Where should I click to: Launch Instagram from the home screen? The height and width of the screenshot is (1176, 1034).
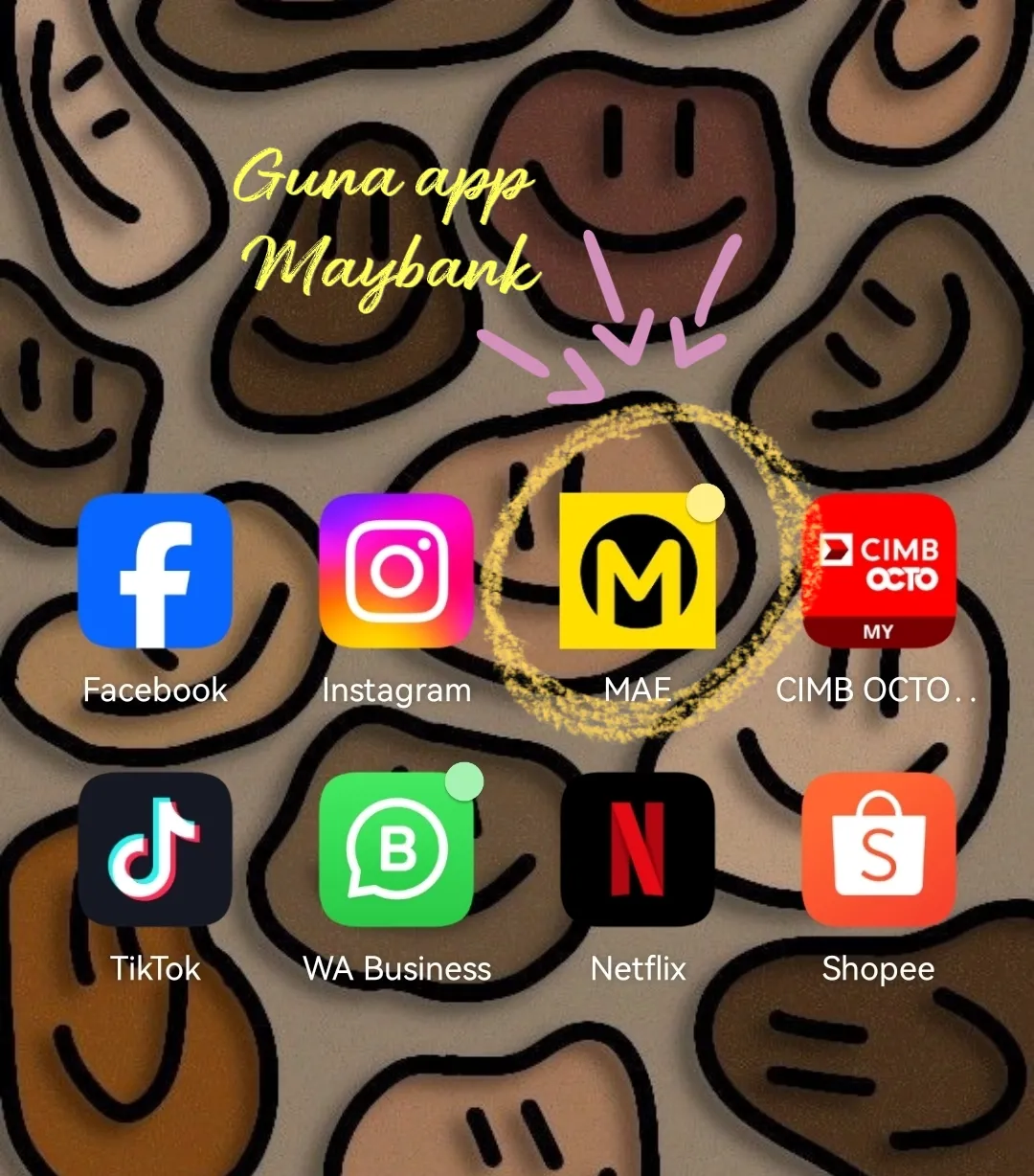click(396, 571)
